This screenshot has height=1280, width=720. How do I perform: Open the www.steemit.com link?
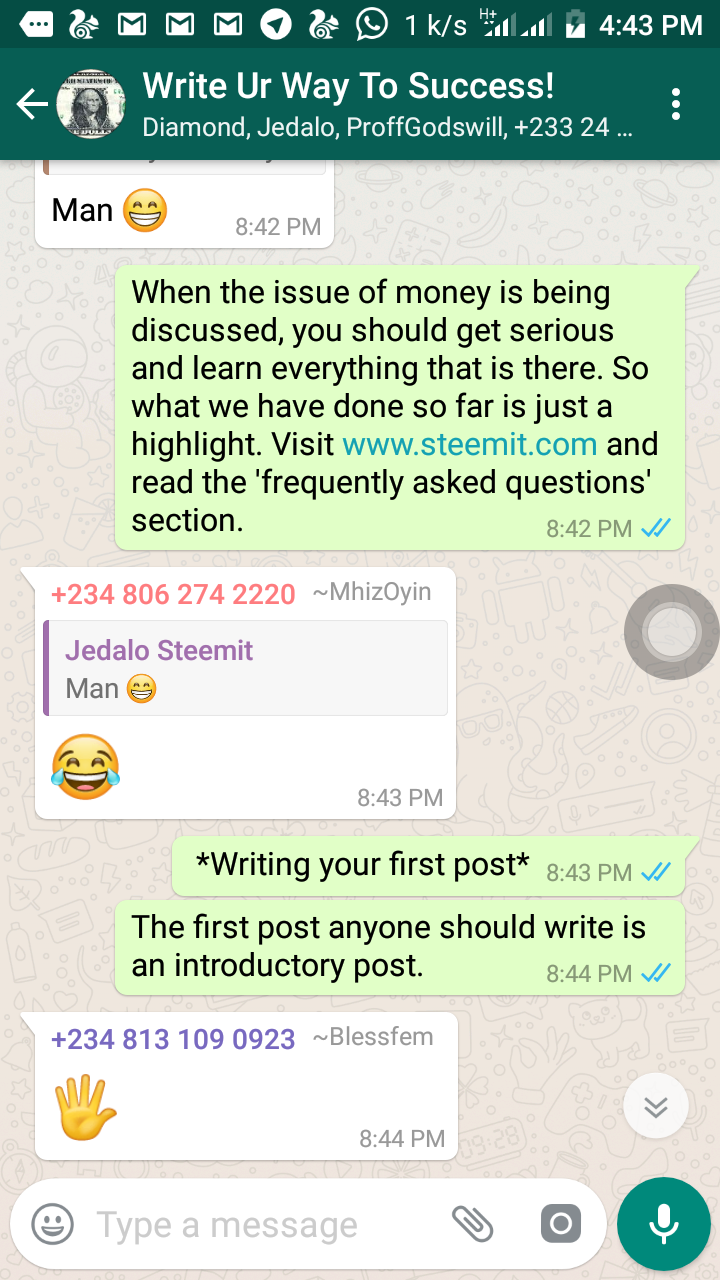click(x=470, y=444)
